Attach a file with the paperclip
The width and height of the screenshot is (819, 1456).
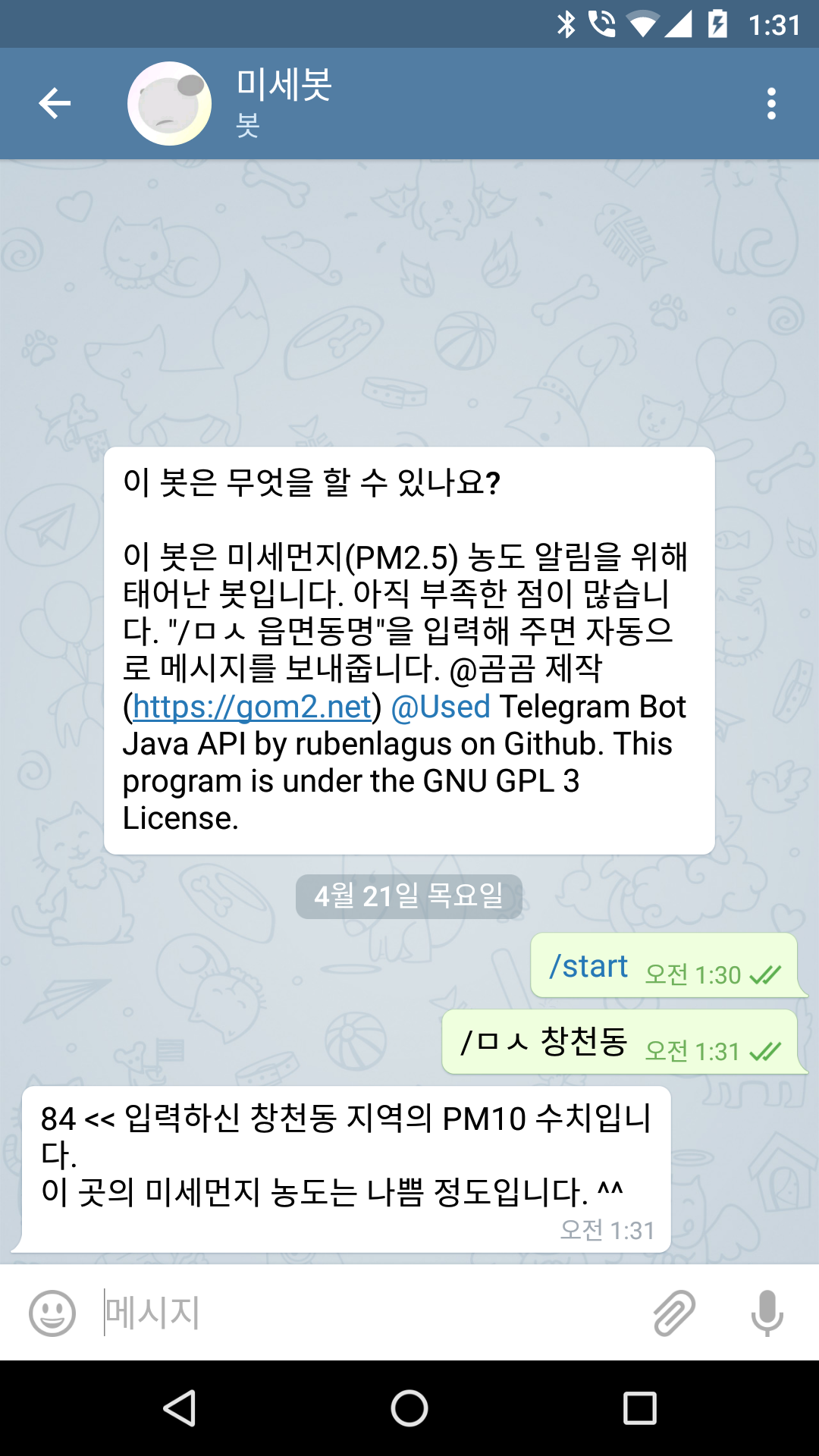click(x=673, y=1313)
